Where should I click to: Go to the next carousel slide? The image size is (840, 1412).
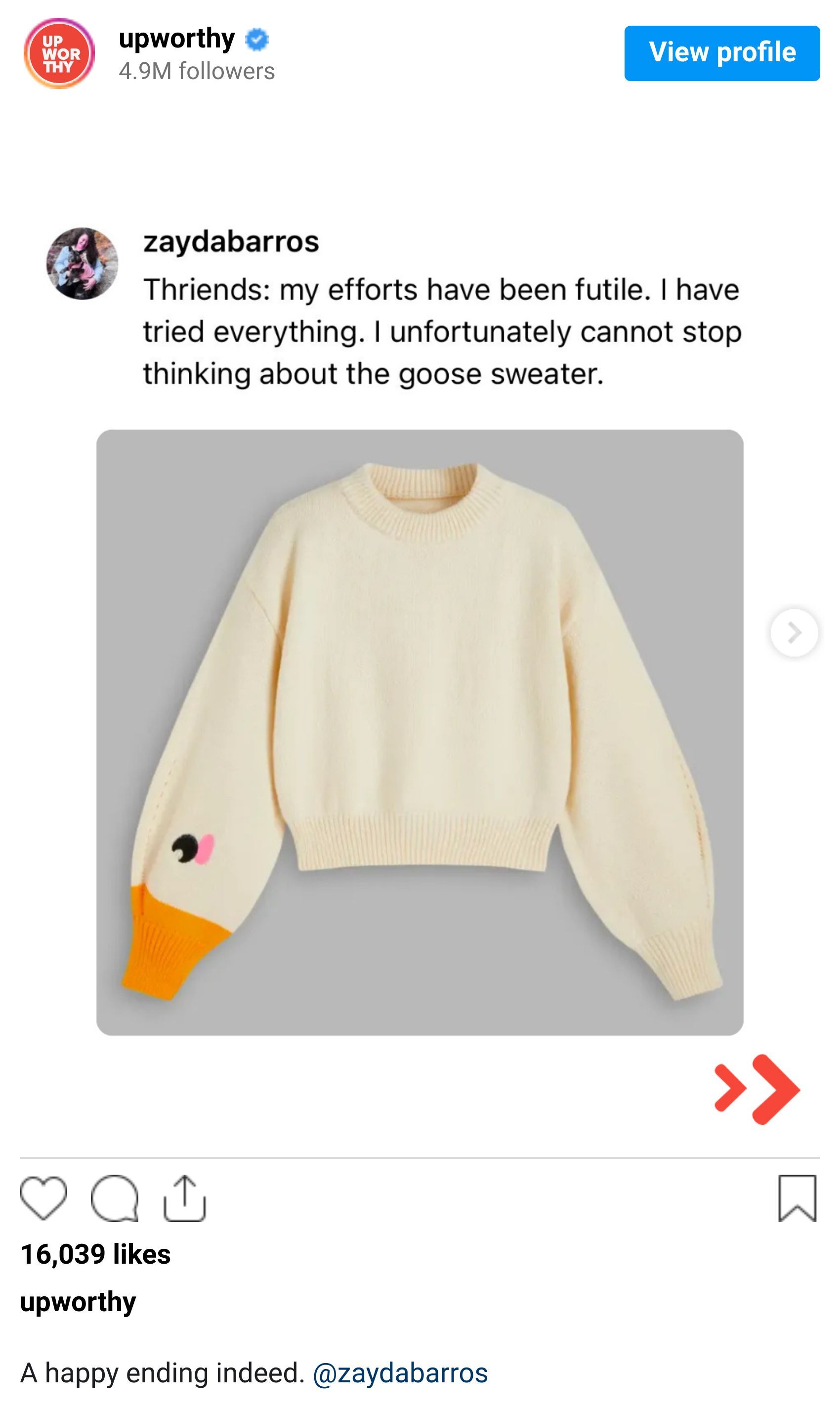click(794, 633)
